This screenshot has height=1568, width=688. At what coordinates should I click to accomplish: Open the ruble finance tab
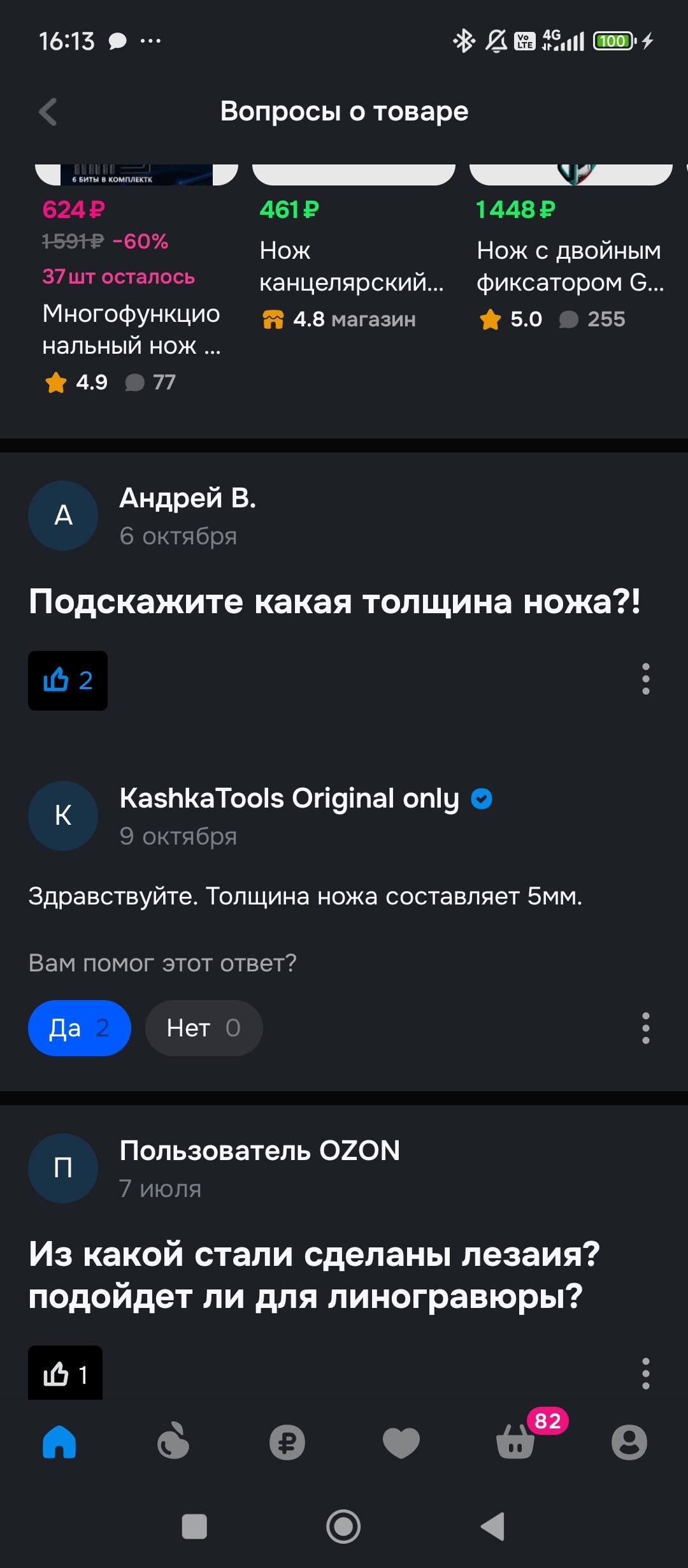[287, 1442]
